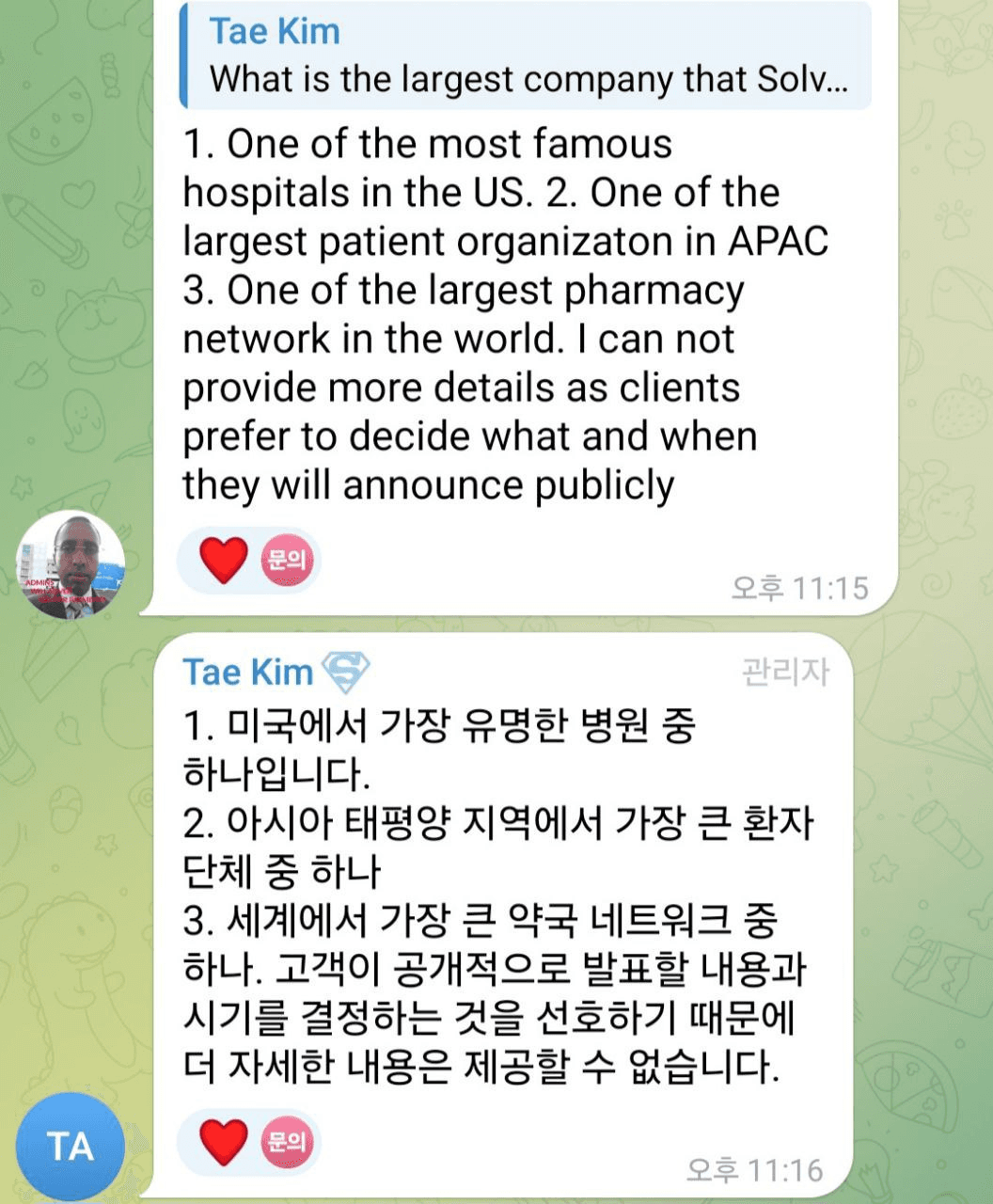Click the TA avatar circle
The height and width of the screenshot is (1204, 993).
(x=68, y=1146)
